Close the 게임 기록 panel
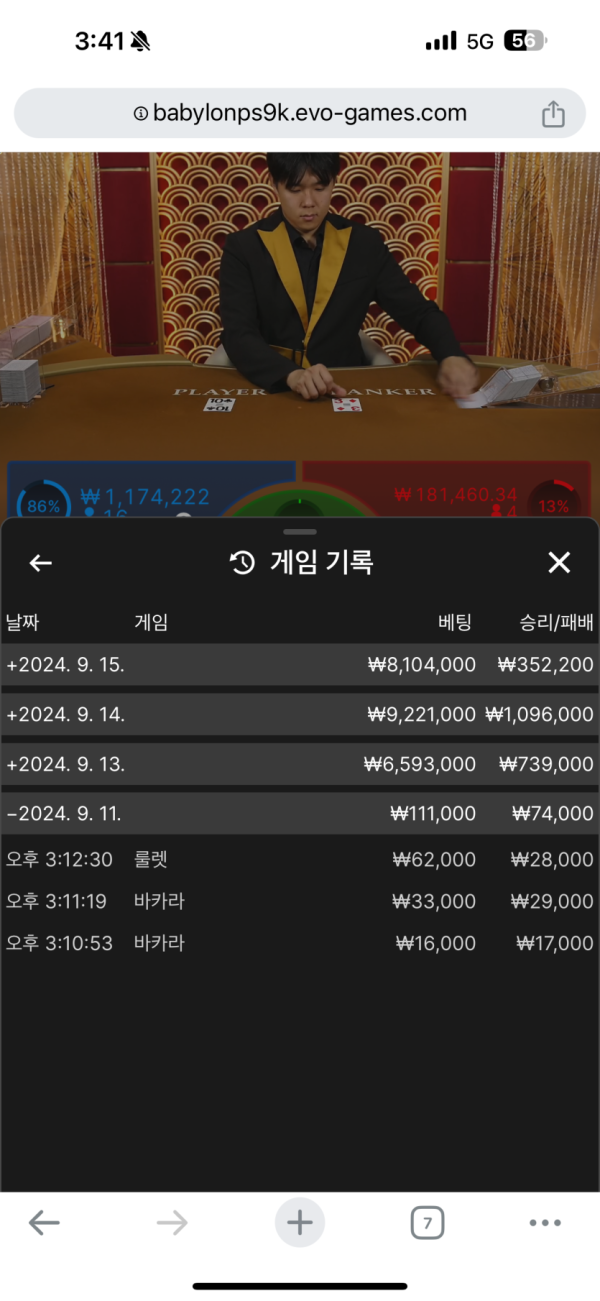The width and height of the screenshot is (600, 1301). pos(559,563)
